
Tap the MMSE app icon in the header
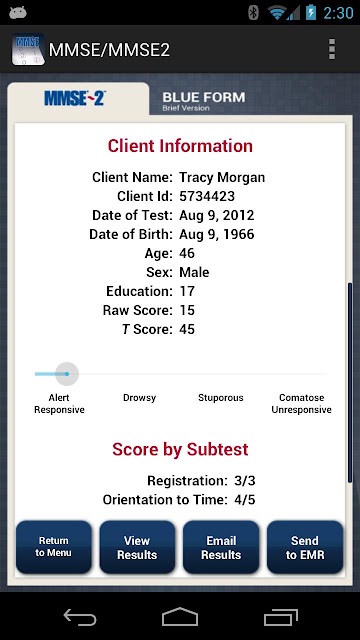(x=28, y=49)
